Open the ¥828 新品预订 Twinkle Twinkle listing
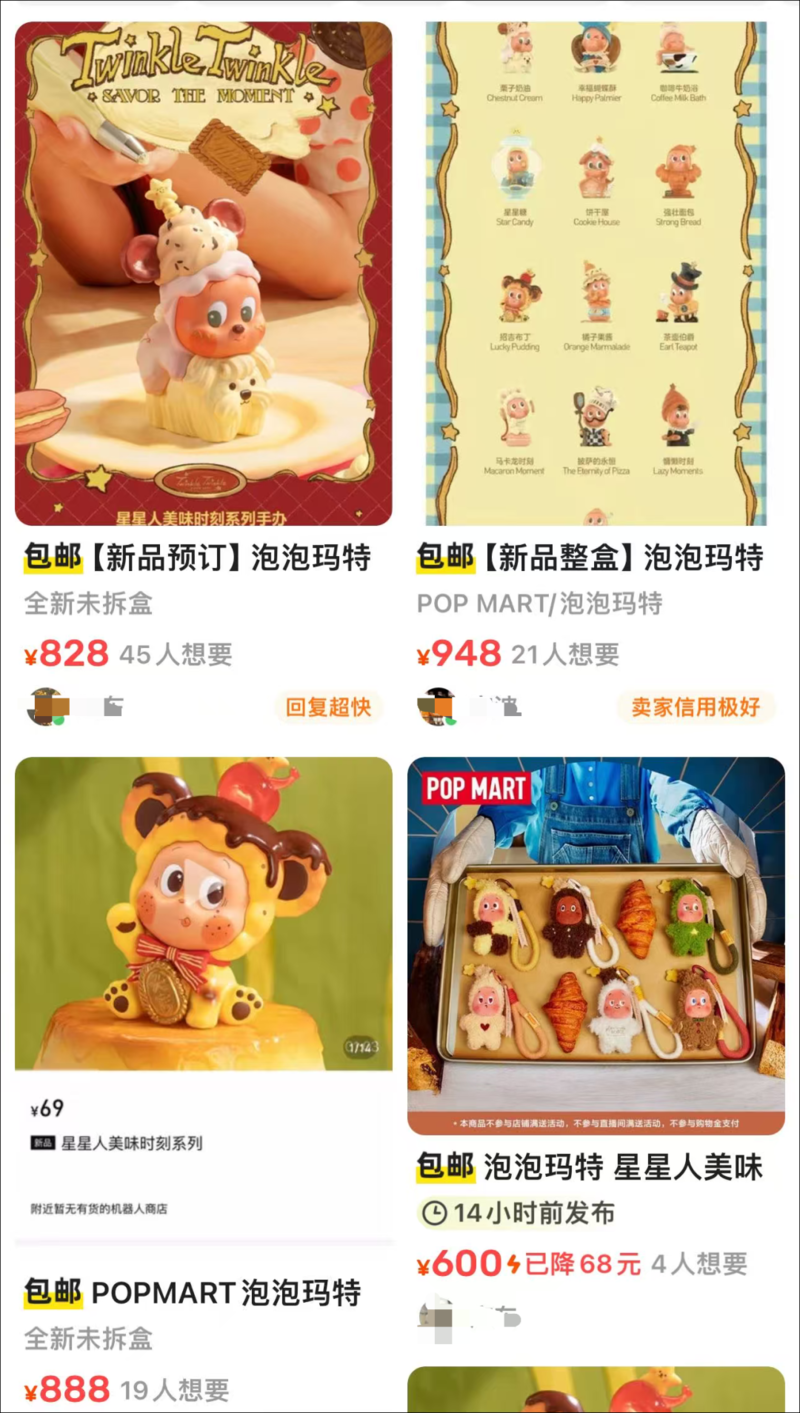 pyautogui.click(x=203, y=275)
